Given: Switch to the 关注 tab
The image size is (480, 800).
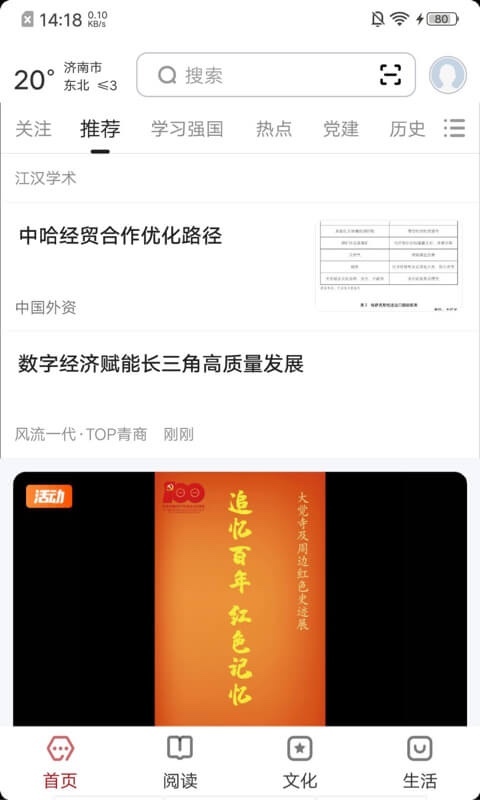Looking at the screenshot, I should point(33,129).
